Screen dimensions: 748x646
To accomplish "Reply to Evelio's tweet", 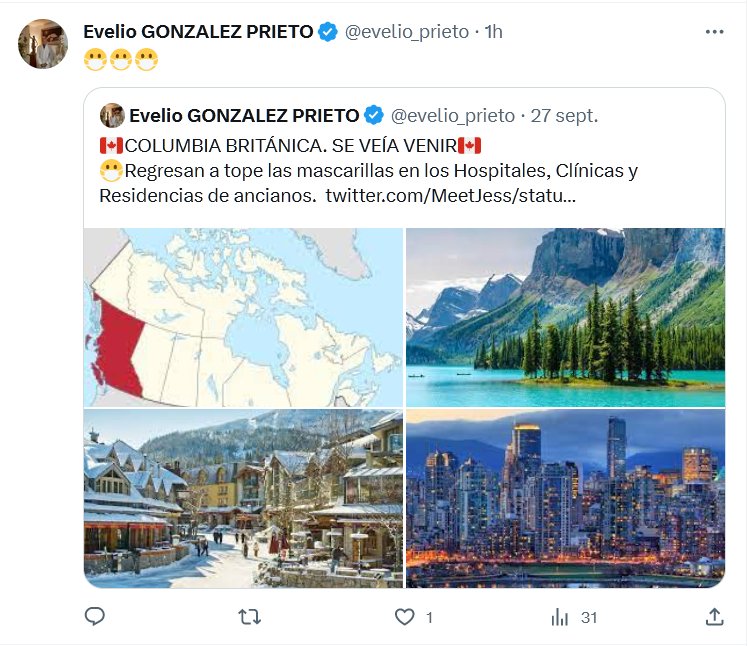I will coord(95,617).
